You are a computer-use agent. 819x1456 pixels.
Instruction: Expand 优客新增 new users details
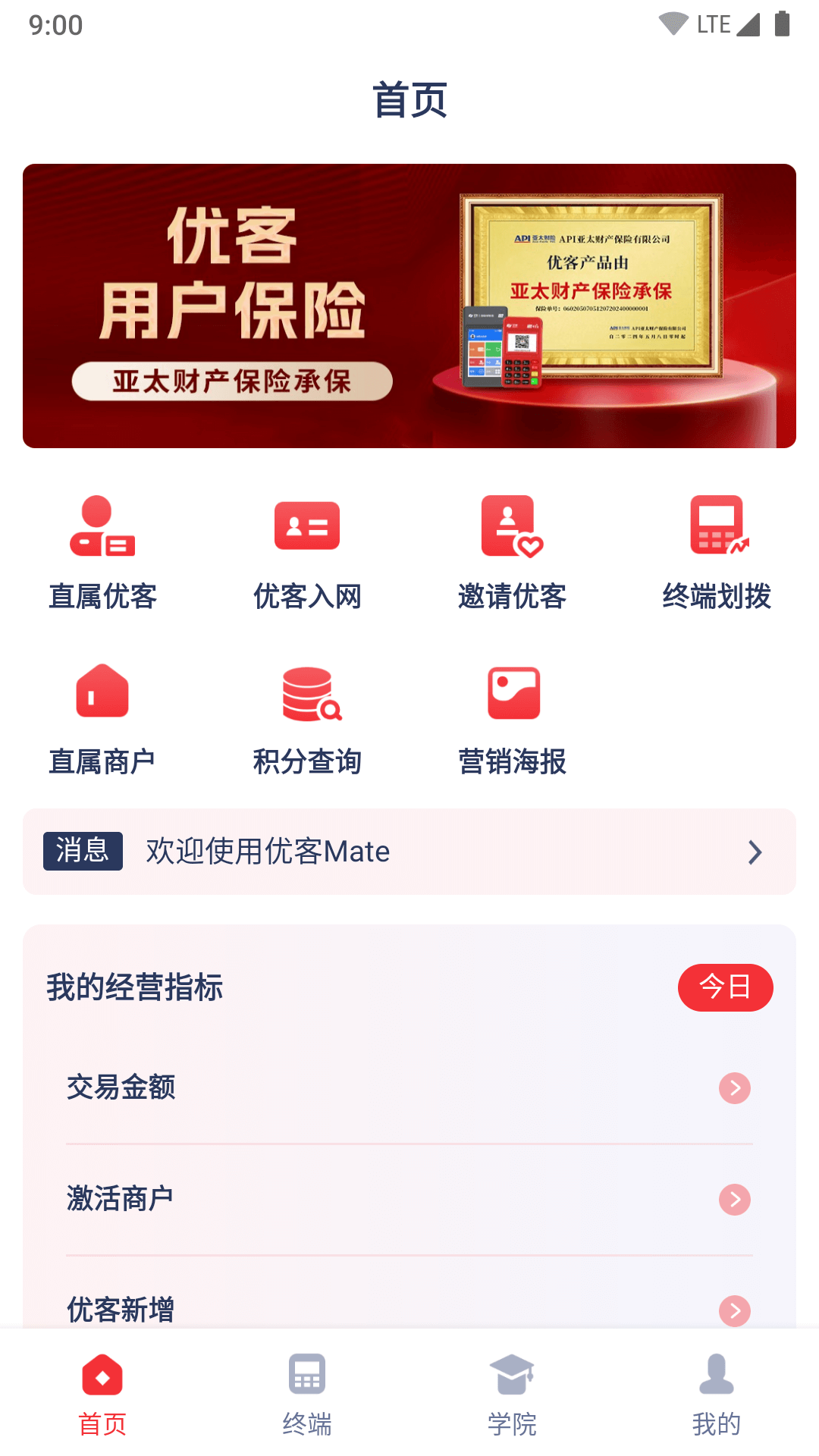733,1310
